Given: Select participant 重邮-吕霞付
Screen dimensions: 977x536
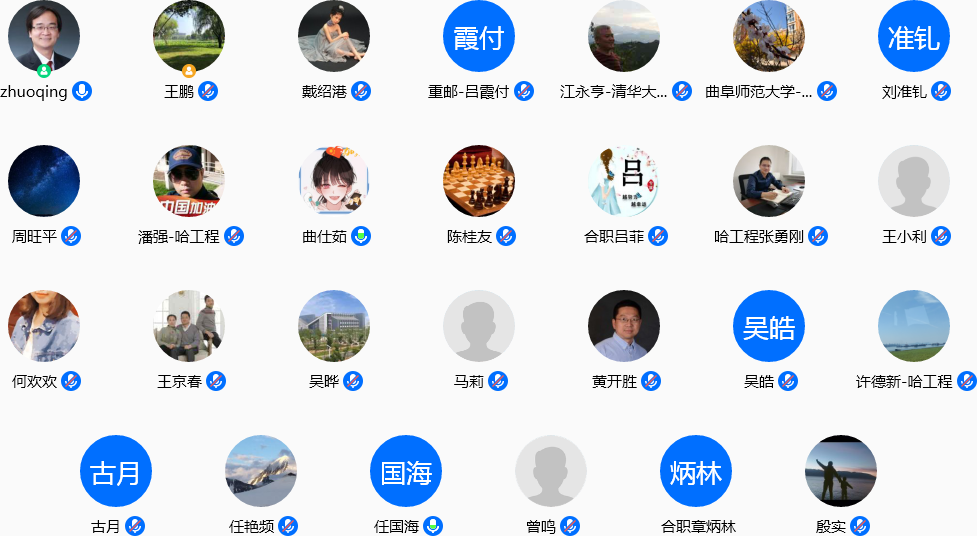Looking at the screenshot, I should 479,37.
